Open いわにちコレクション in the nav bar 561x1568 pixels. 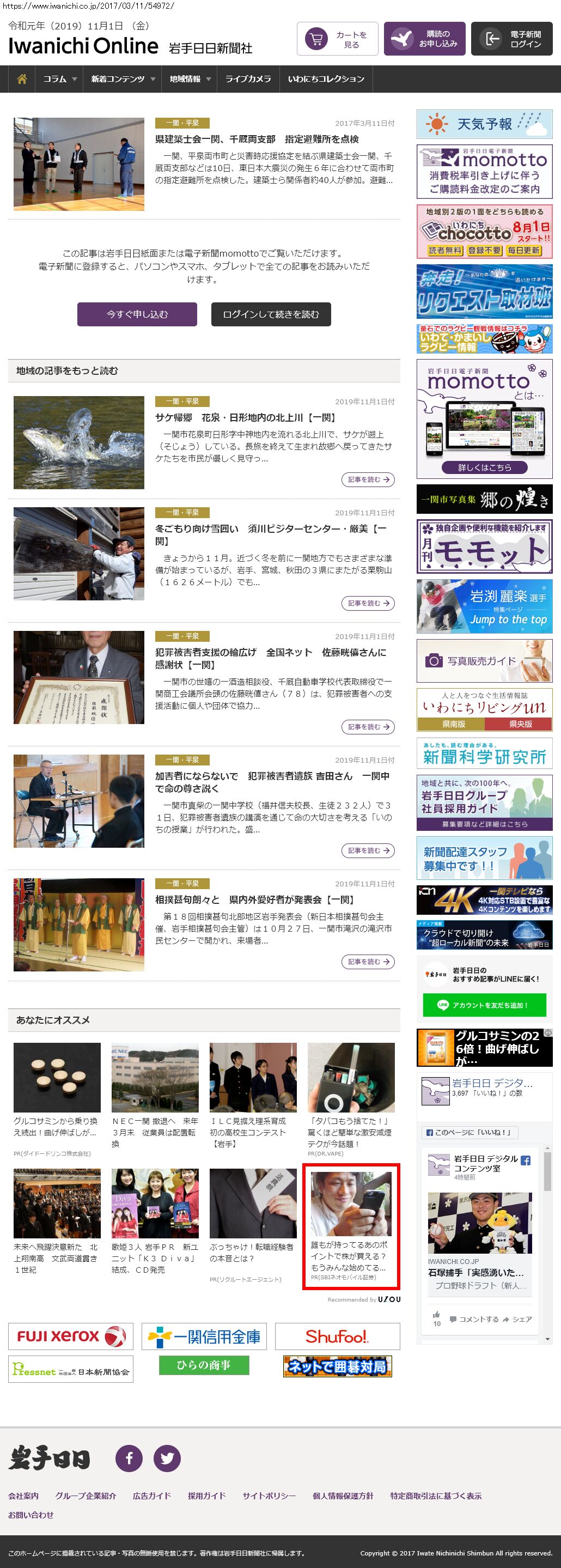(326, 79)
